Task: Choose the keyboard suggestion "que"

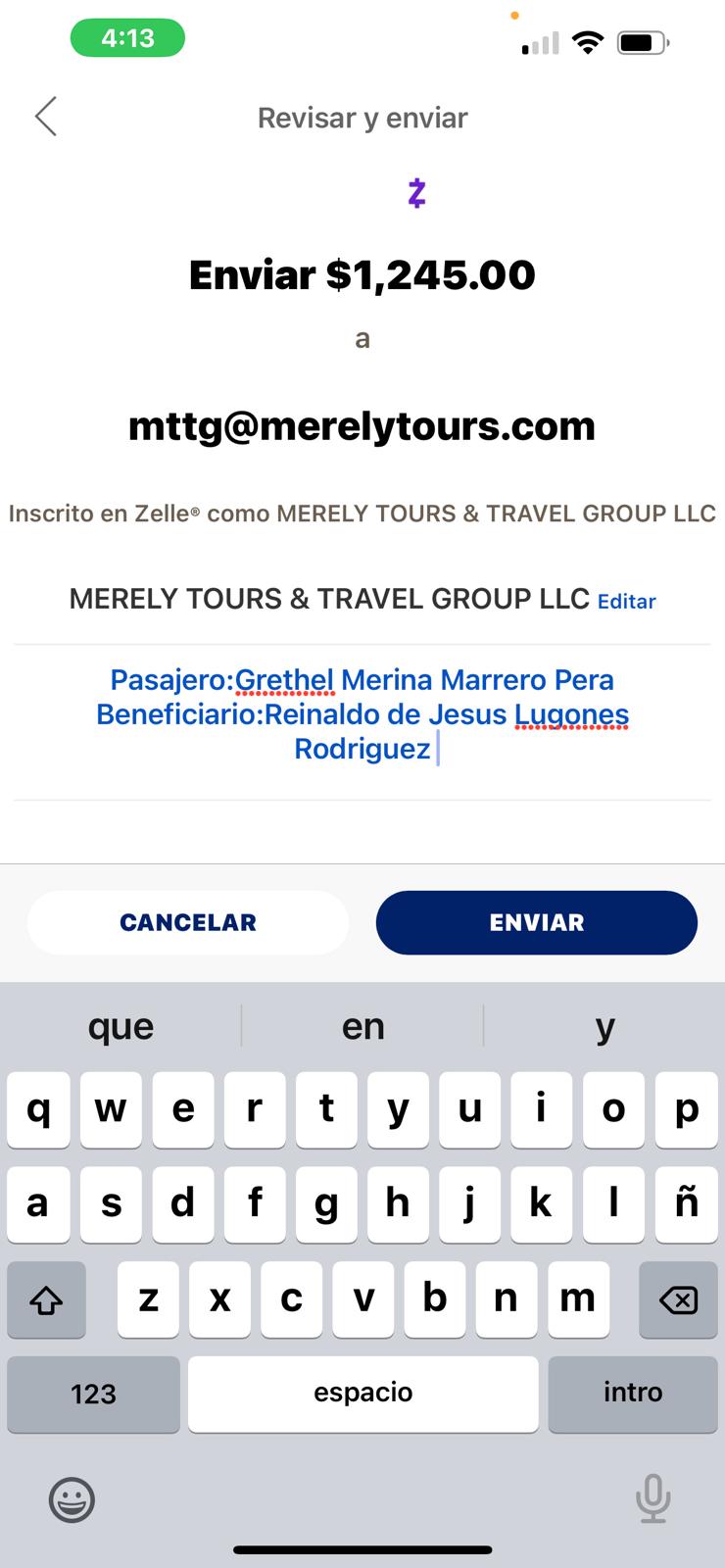Action: [121, 1026]
